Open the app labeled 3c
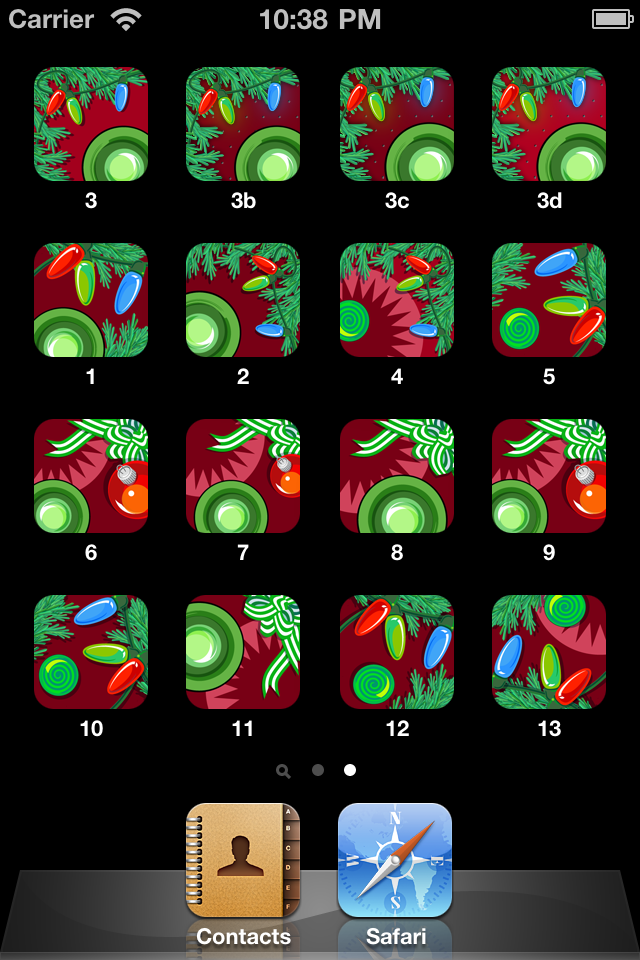The width and height of the screenshot is (640, 960). (x=397, y=124)
